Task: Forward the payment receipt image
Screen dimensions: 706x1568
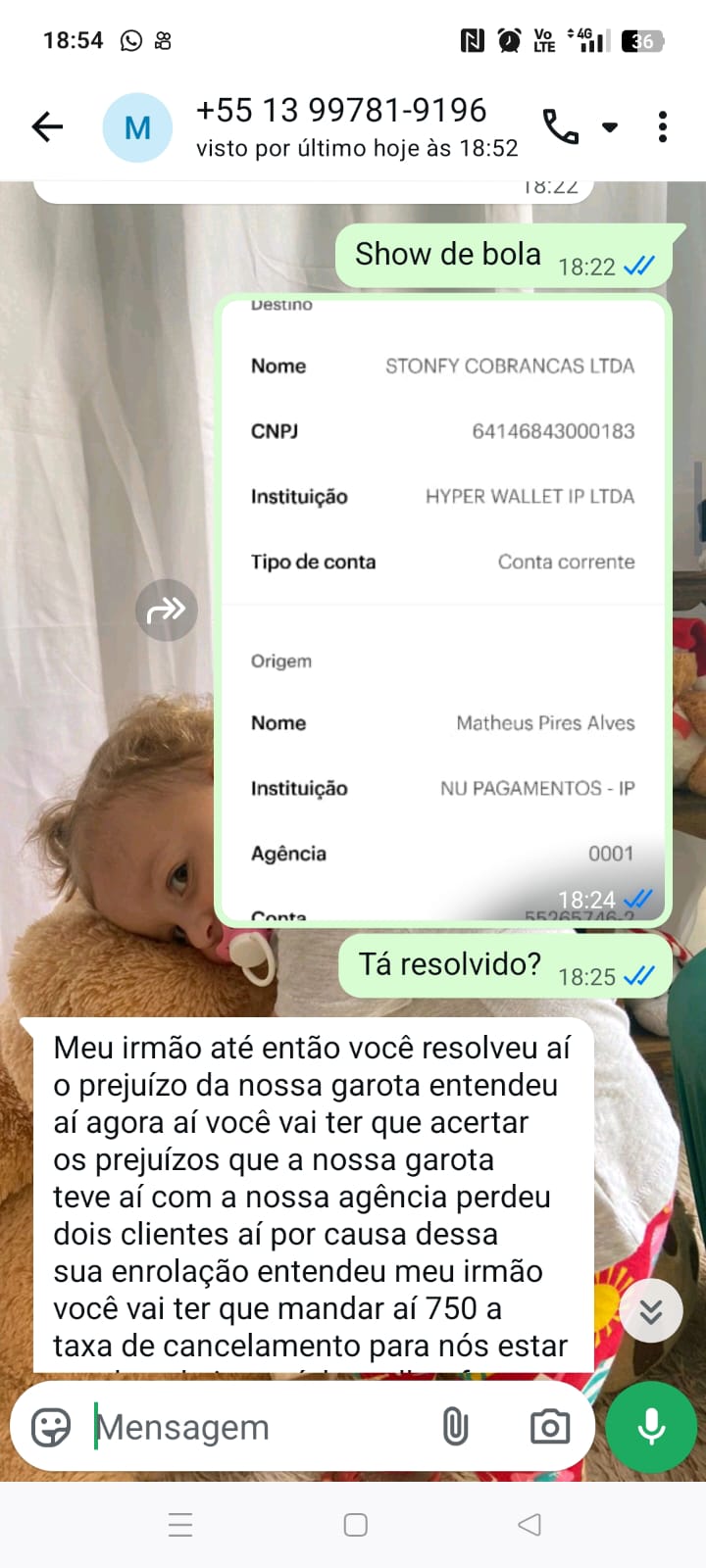Action: pyautogui.click(x=167, y=611)
